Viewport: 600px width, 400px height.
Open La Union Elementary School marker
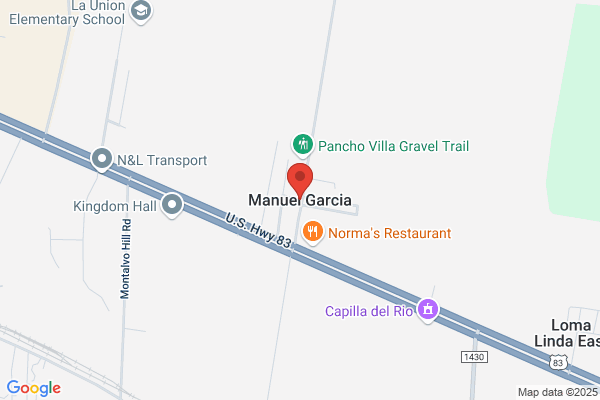click(x=141, y=11)
